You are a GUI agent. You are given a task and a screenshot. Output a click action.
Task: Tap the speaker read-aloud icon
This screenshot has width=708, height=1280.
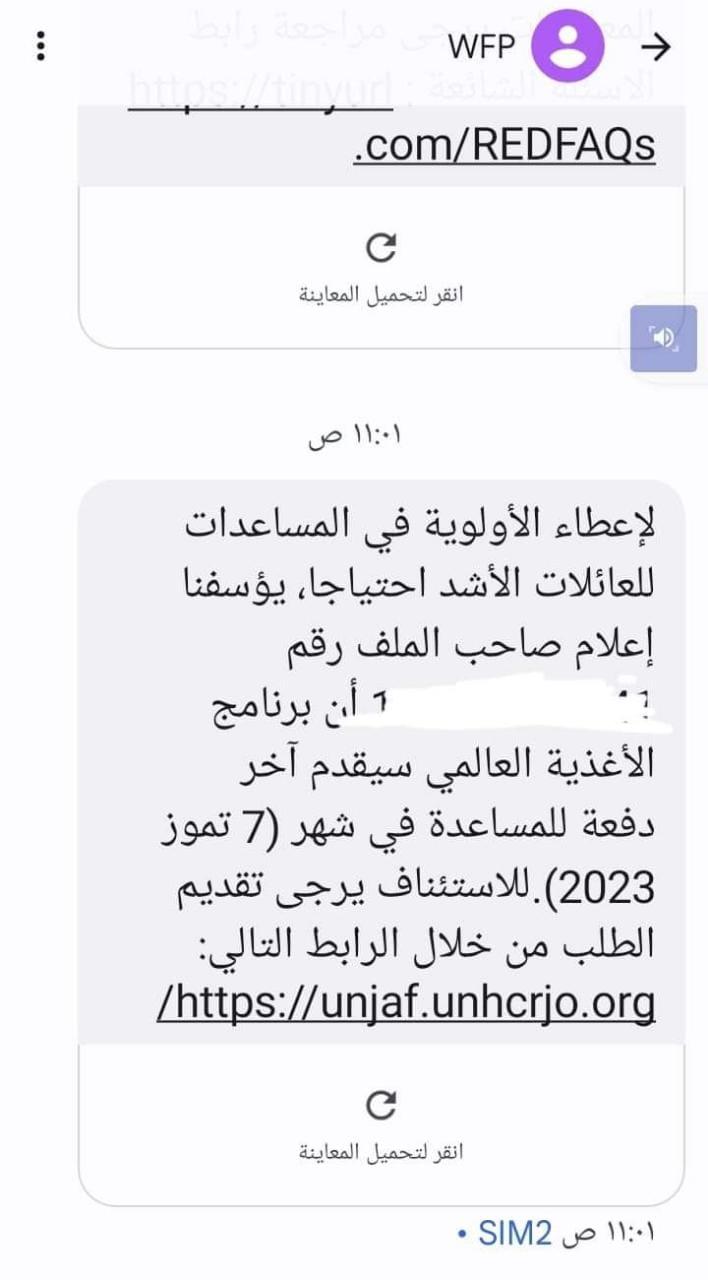click(663, 338)
